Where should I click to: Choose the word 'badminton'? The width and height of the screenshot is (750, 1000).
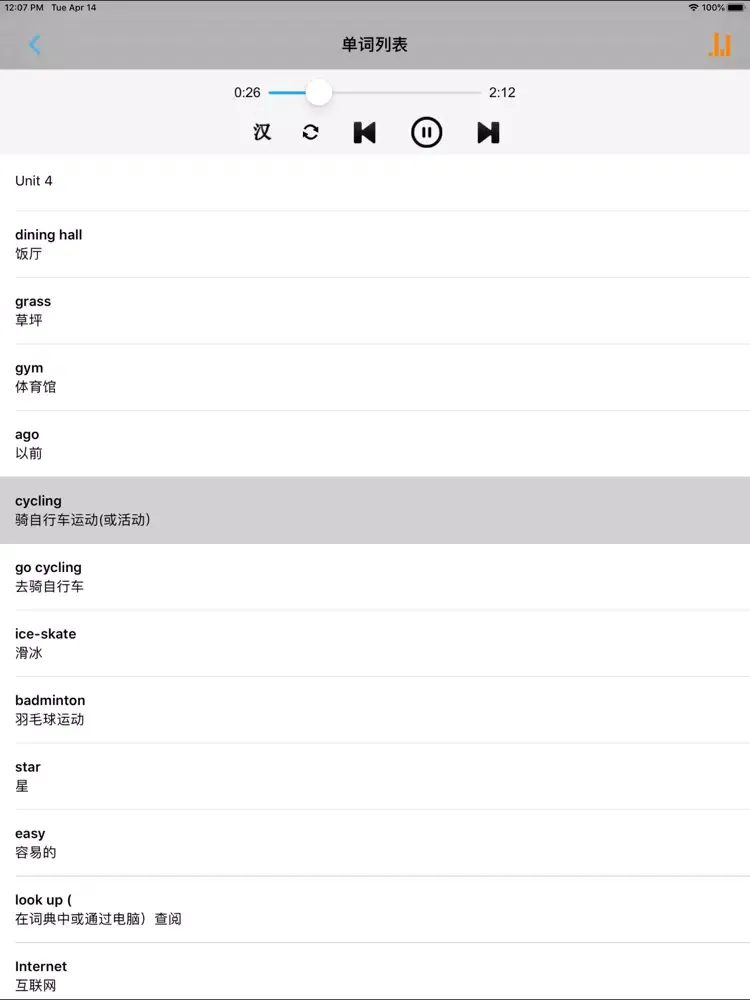coord(375,710)
